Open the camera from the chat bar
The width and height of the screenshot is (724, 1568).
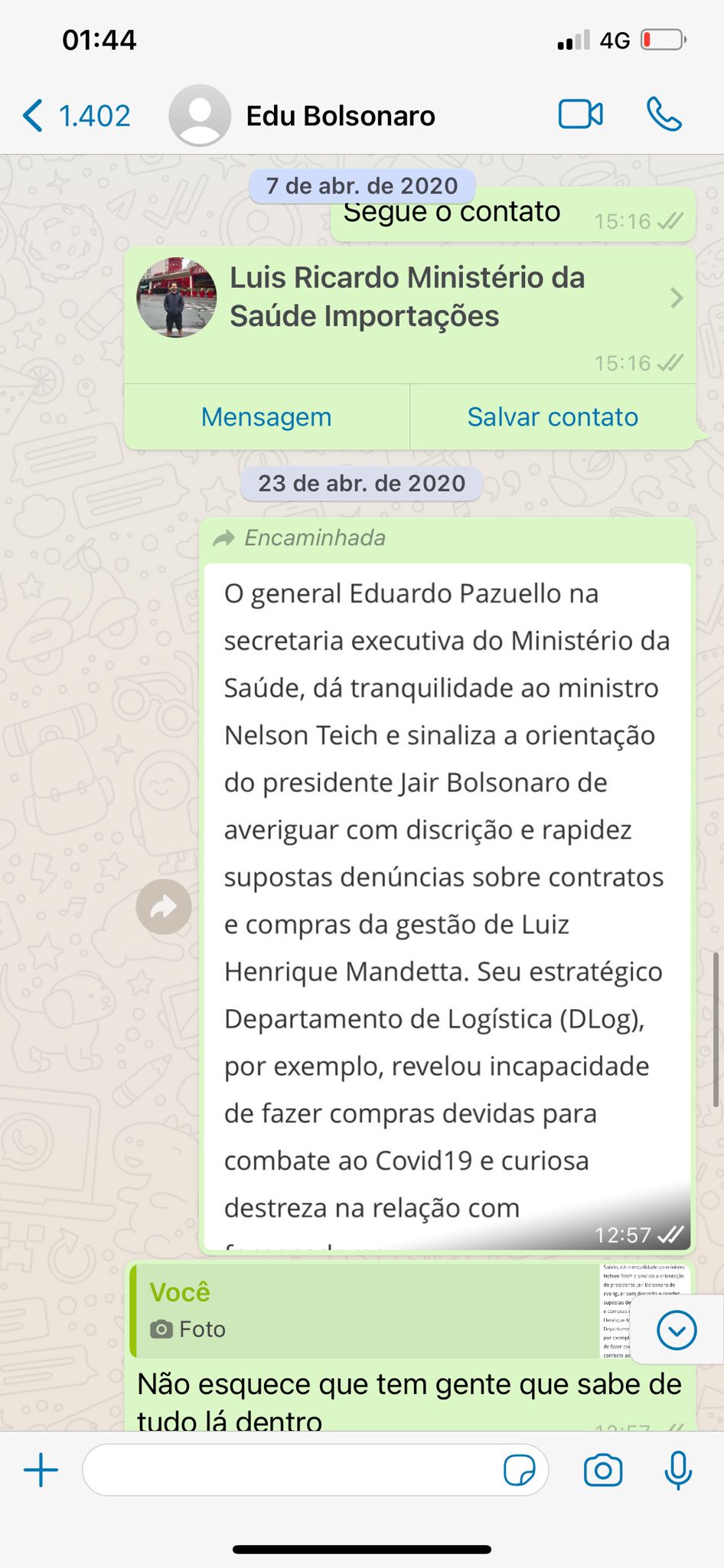point(603,1470)
